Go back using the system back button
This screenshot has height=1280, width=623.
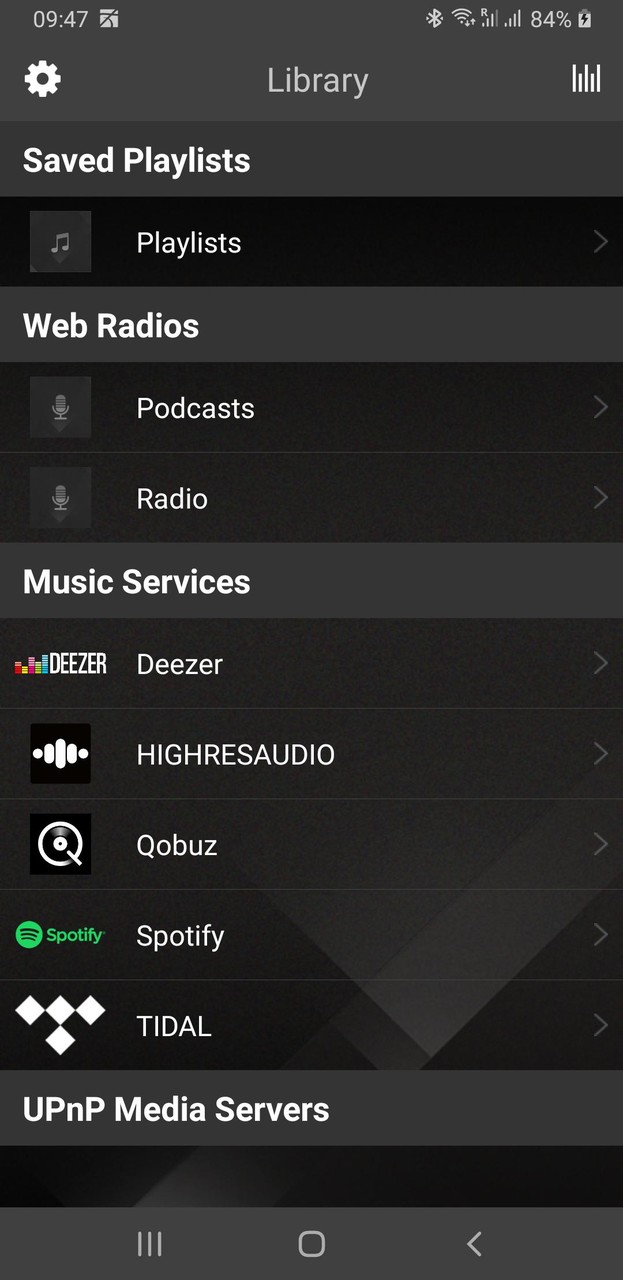(x=474, y=1243)
